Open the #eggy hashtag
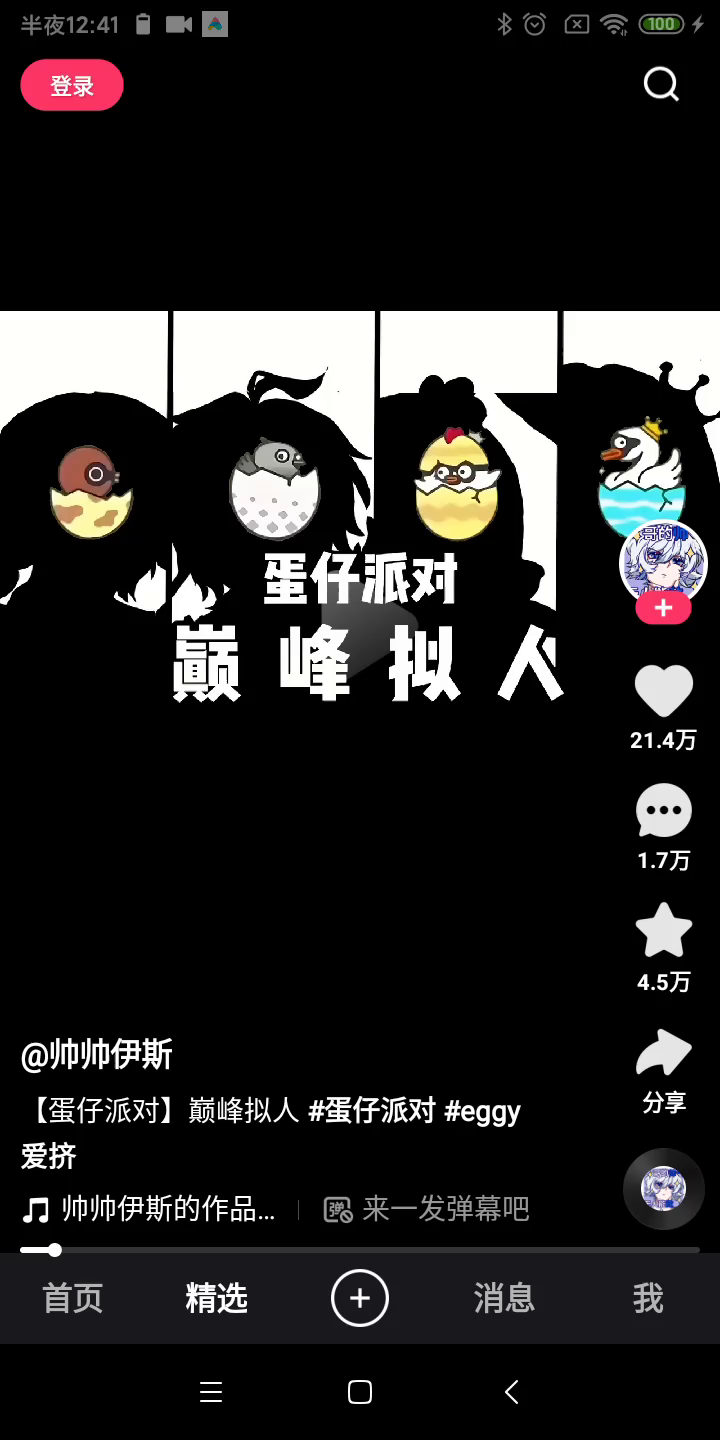 [x=482, y=1111]
